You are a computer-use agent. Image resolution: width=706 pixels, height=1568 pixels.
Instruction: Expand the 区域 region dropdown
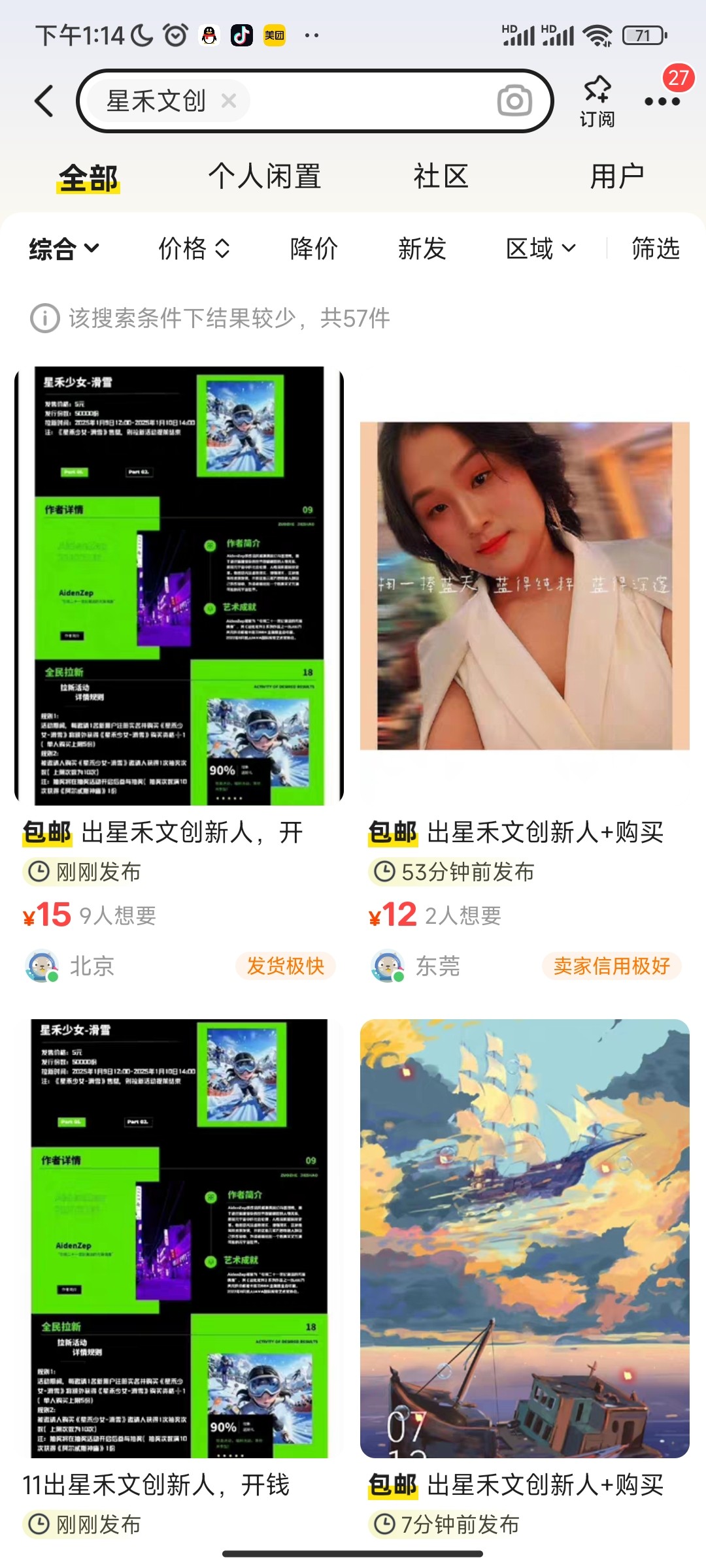(x=541, y=249)
